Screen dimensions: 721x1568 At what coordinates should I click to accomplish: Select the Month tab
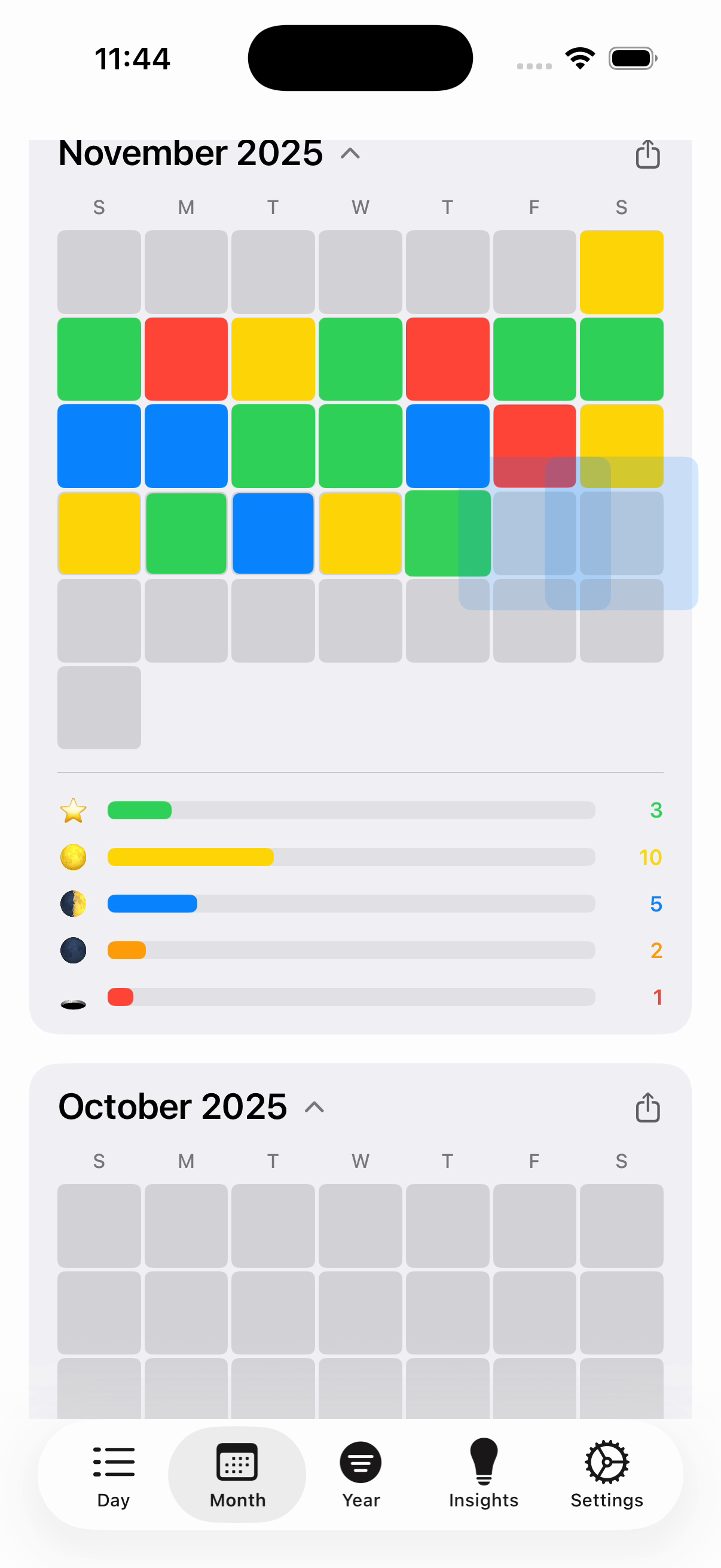pos(237,1475)
